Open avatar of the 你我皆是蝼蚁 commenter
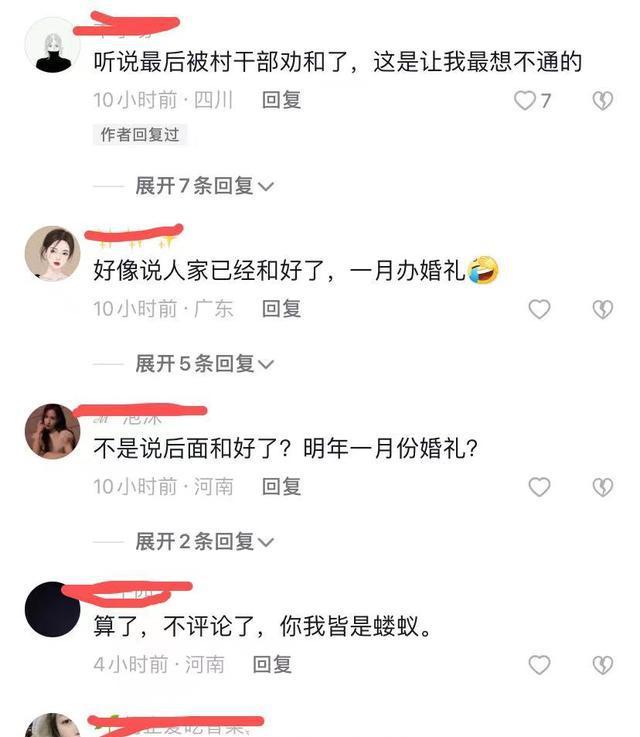 (52, 609)
